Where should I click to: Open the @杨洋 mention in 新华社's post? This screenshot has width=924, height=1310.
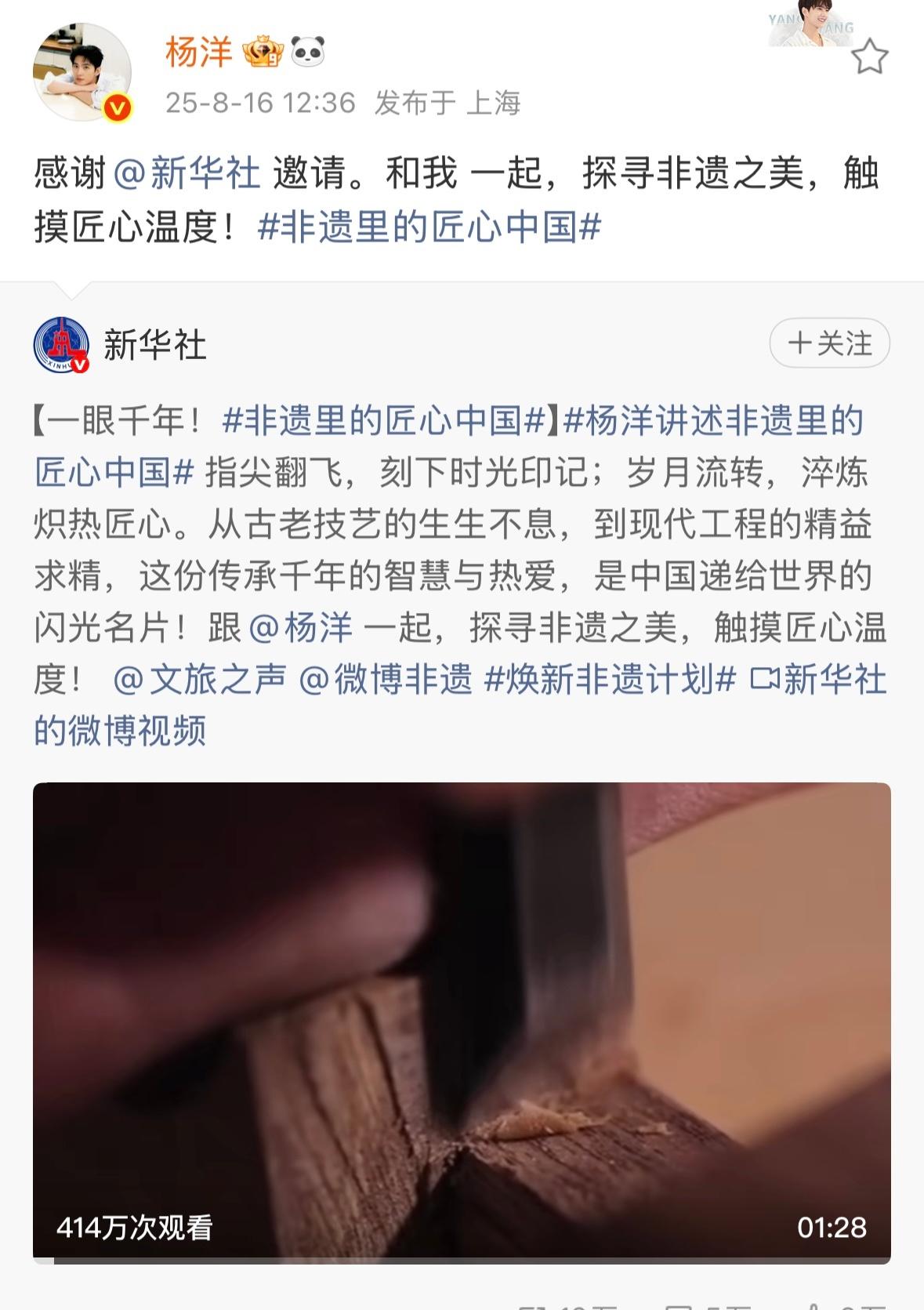click(300, 628)
